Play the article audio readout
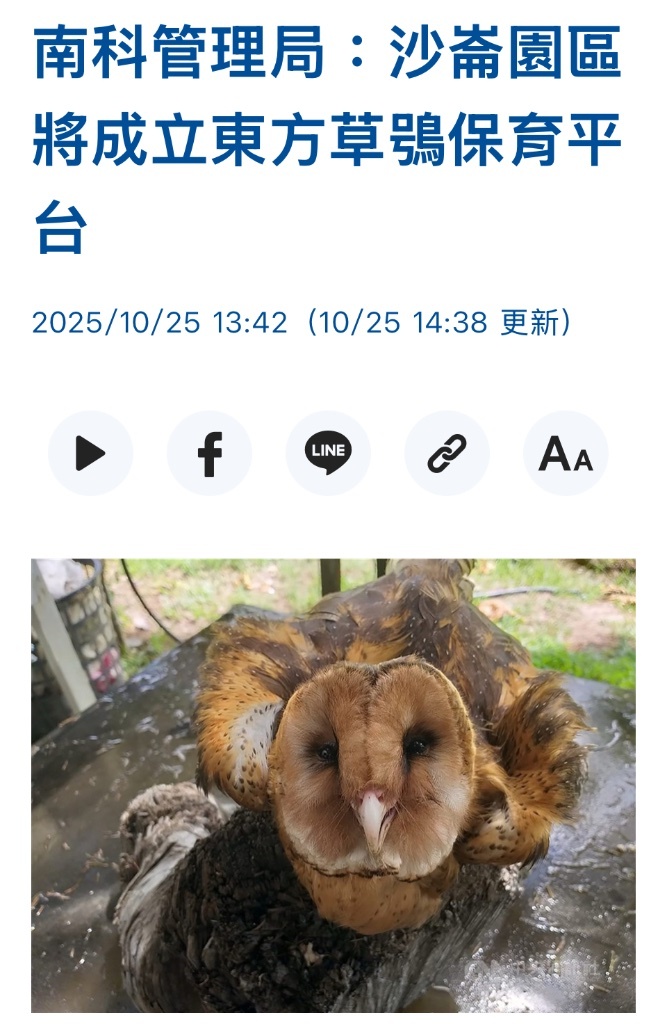667x1024 pixels. [x=90, y=453]
